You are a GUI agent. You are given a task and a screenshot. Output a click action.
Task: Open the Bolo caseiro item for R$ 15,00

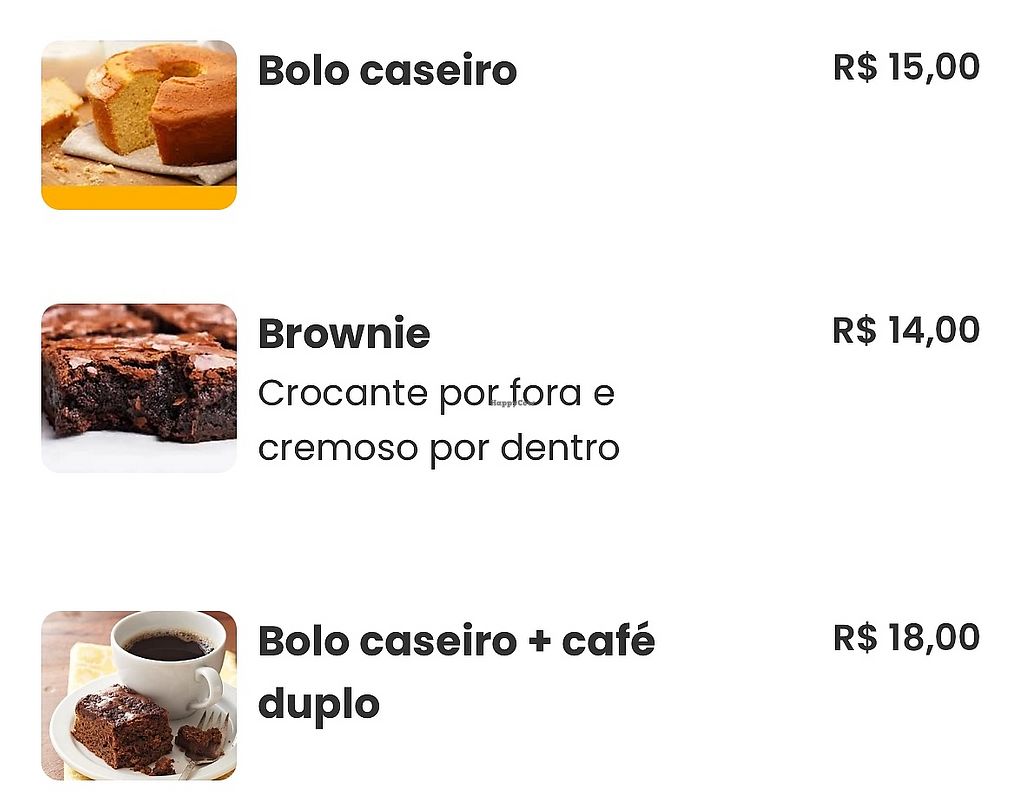[387, 71]
